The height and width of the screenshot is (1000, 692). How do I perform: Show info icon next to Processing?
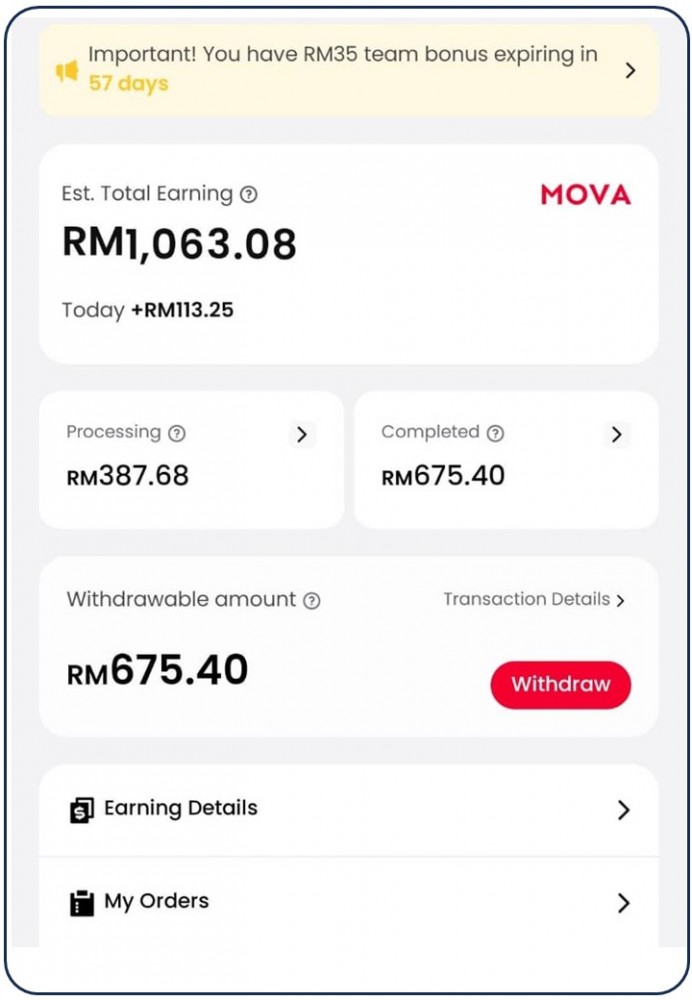coord(177,434)
